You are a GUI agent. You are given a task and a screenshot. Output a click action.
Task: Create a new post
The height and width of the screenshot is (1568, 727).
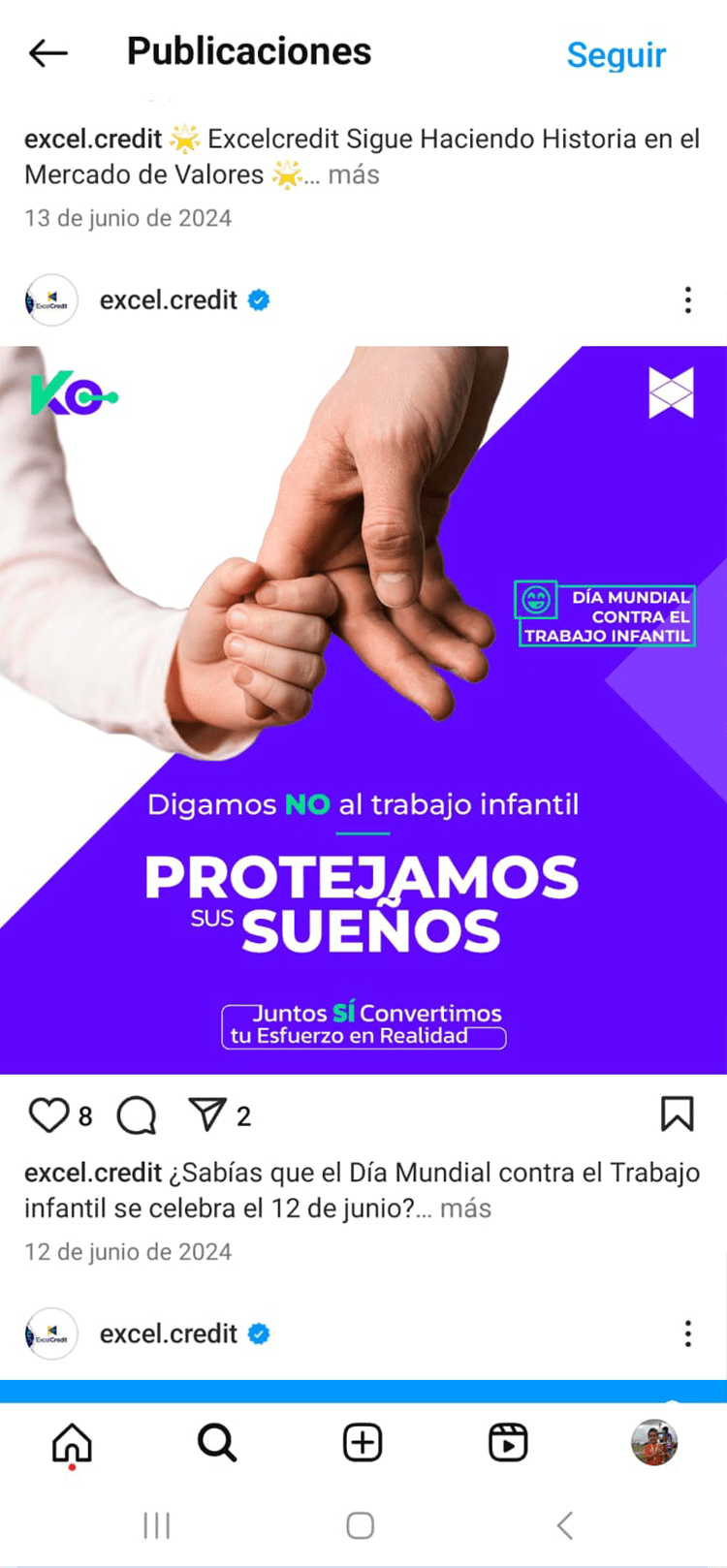[x=363, y=1443]
